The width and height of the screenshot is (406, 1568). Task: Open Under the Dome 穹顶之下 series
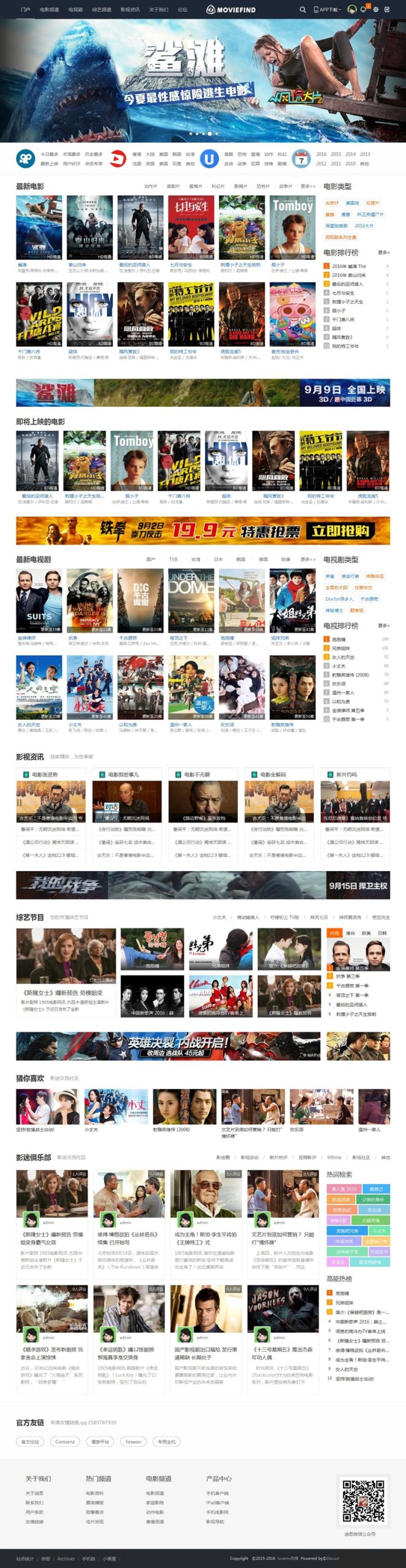click(x=191, y=600)
